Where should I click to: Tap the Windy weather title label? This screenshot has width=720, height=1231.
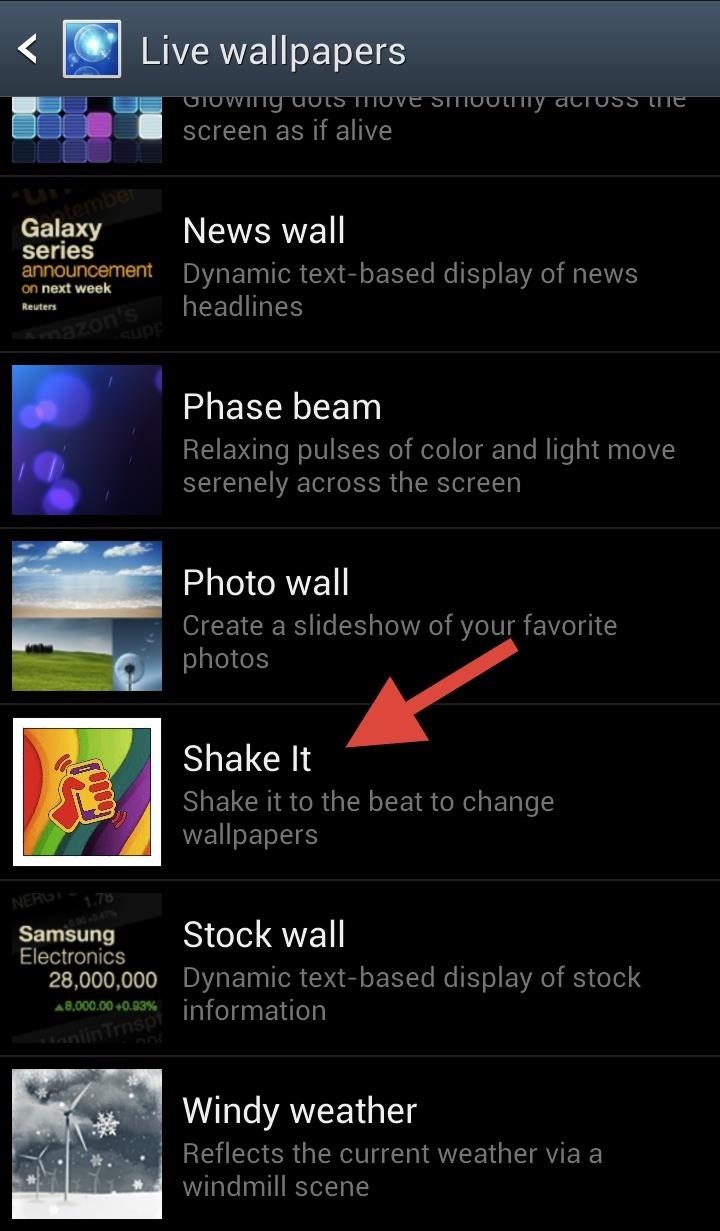click(298, 1110)
